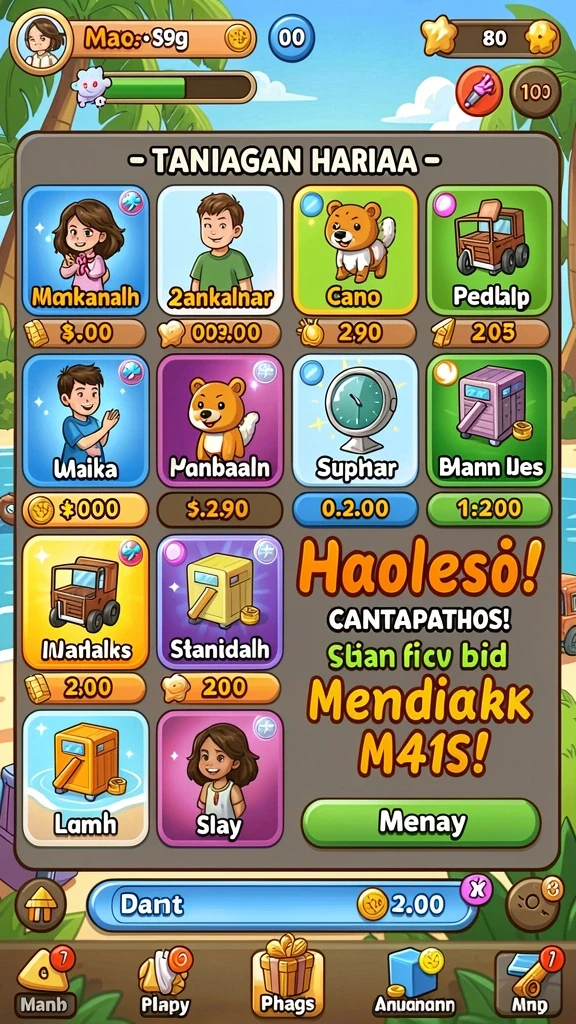Pick the 2ankalnar boy card
This screenshot has width=576, height=1024.
point(220,250)
